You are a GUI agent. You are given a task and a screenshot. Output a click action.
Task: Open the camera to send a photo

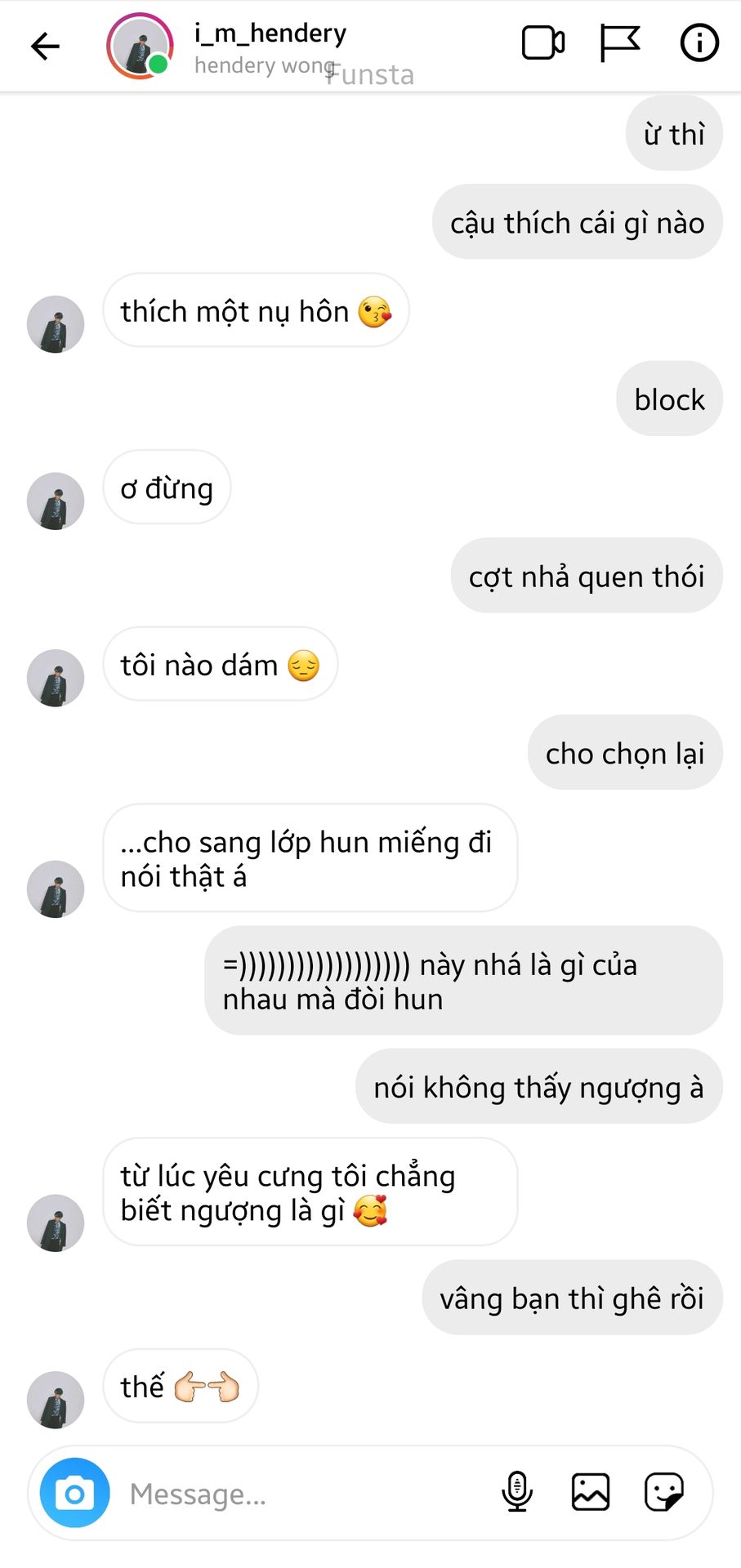(x=75, y=1493)
